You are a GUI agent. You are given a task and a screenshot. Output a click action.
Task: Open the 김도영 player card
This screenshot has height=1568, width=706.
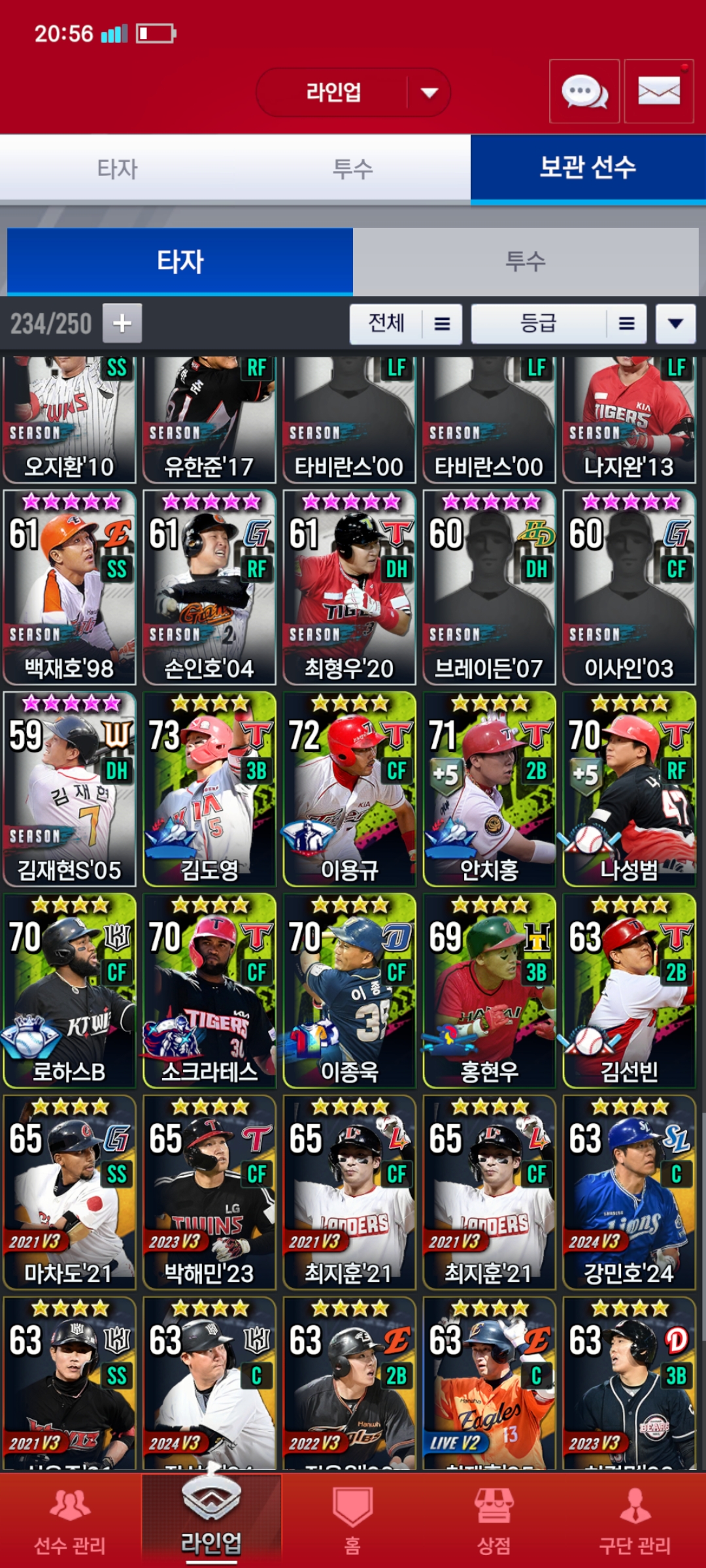click(209, 789)
